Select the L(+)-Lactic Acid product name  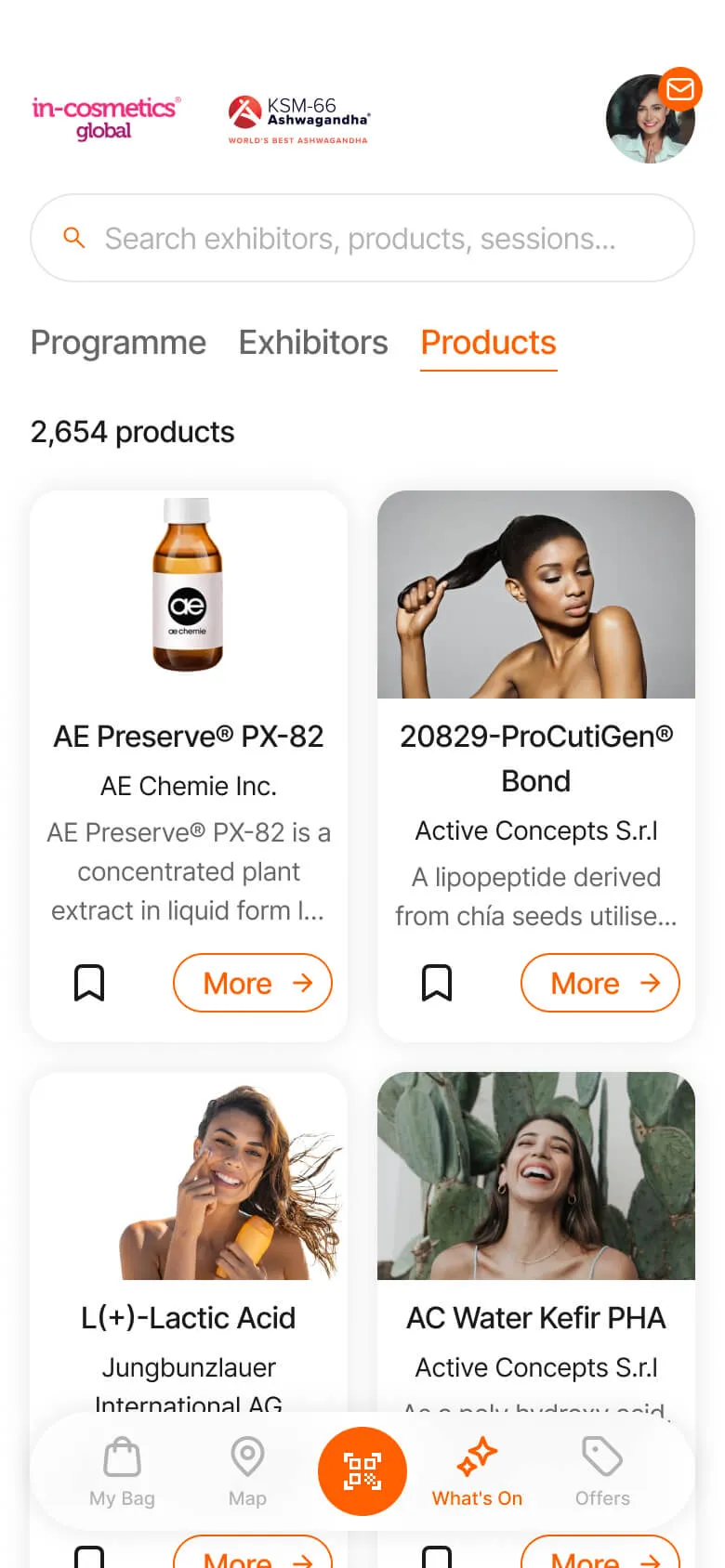click(188, 1317)
